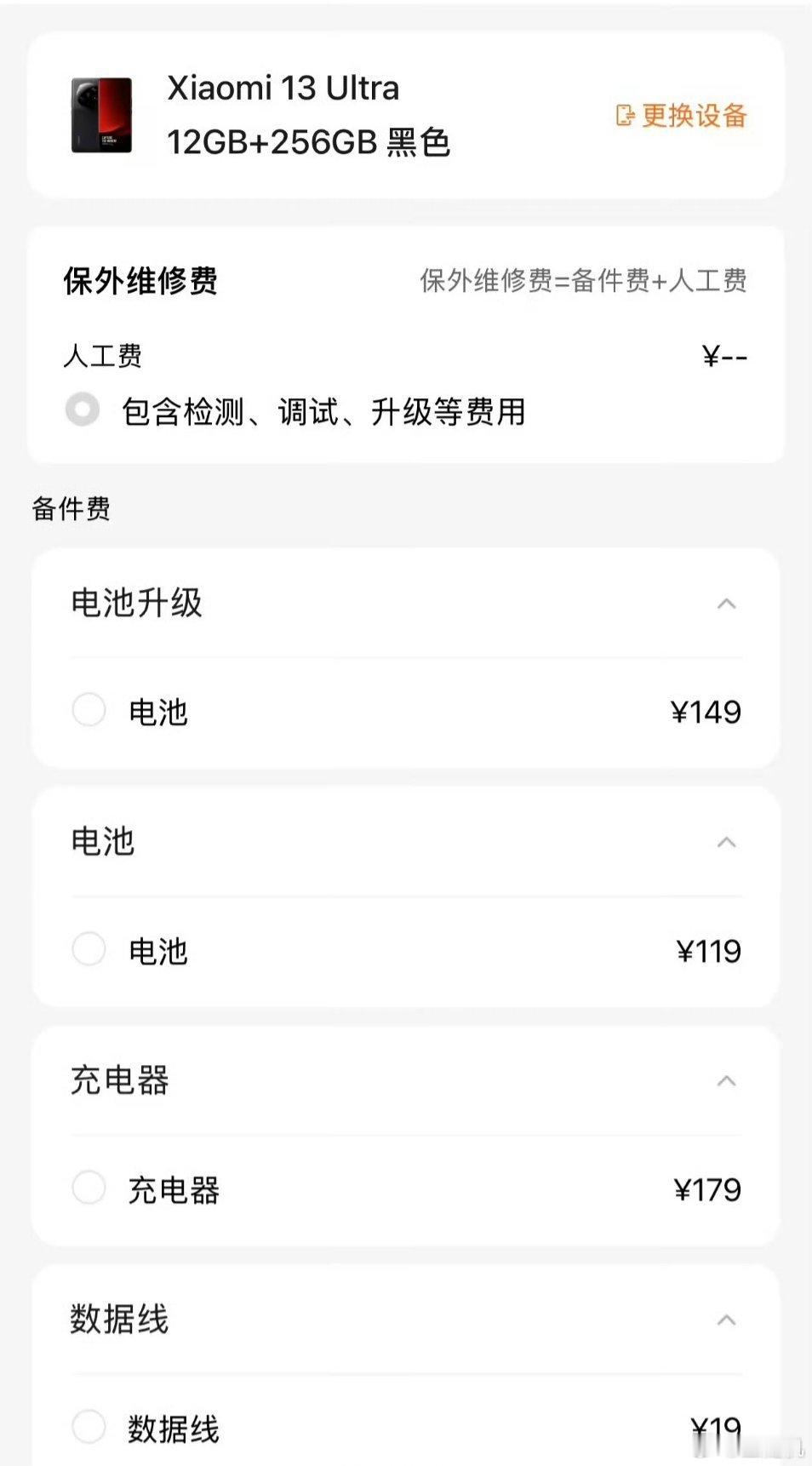Collapse the 电池 section
Image resolution: width=812 pixels, height=1466 pixels.
725,841
